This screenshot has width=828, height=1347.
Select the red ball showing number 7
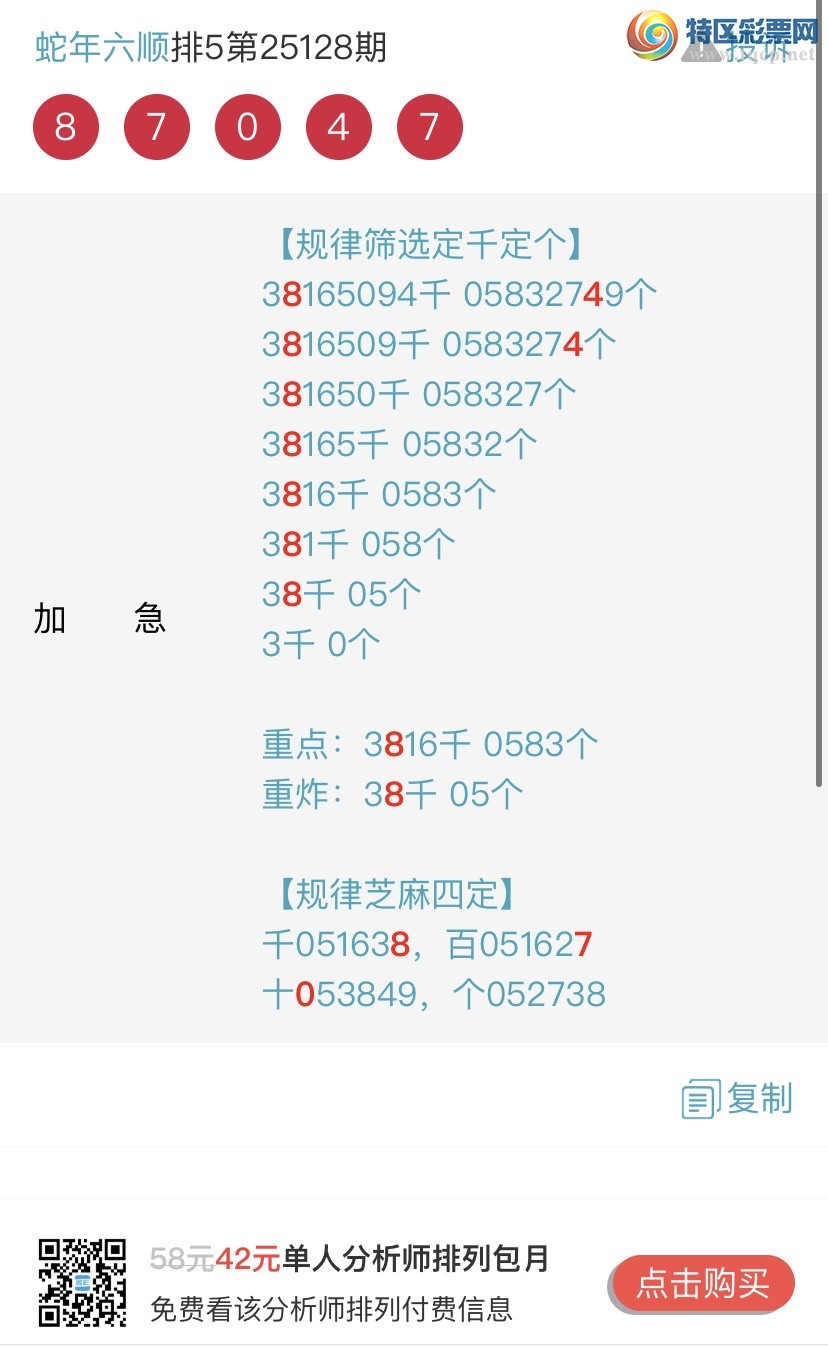[157, 127]
